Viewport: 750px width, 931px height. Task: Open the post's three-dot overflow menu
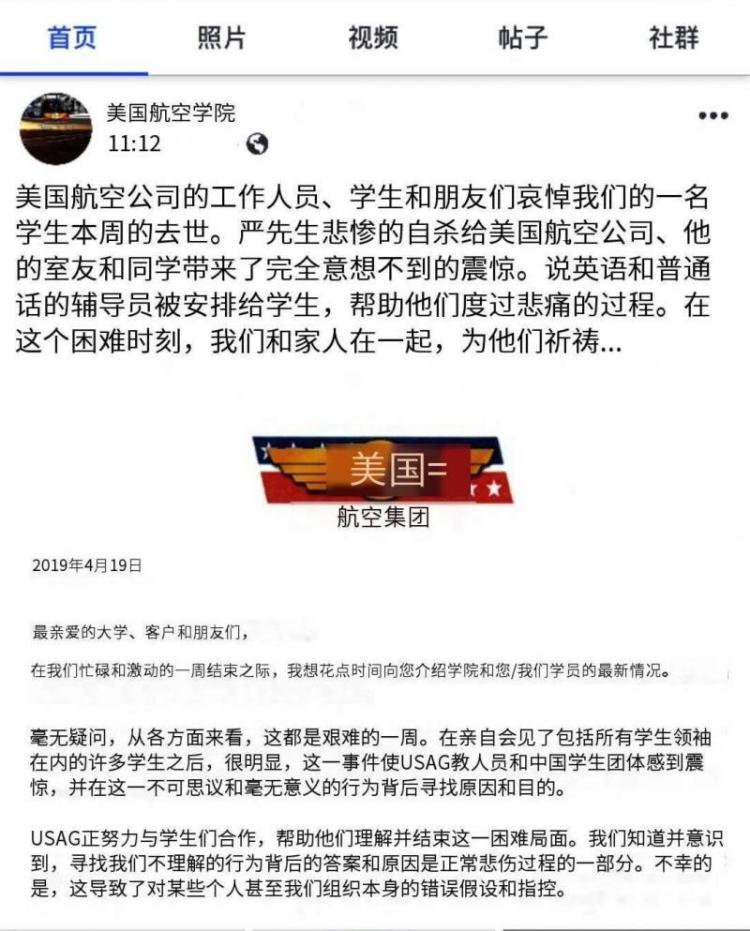tap(713, 116)
